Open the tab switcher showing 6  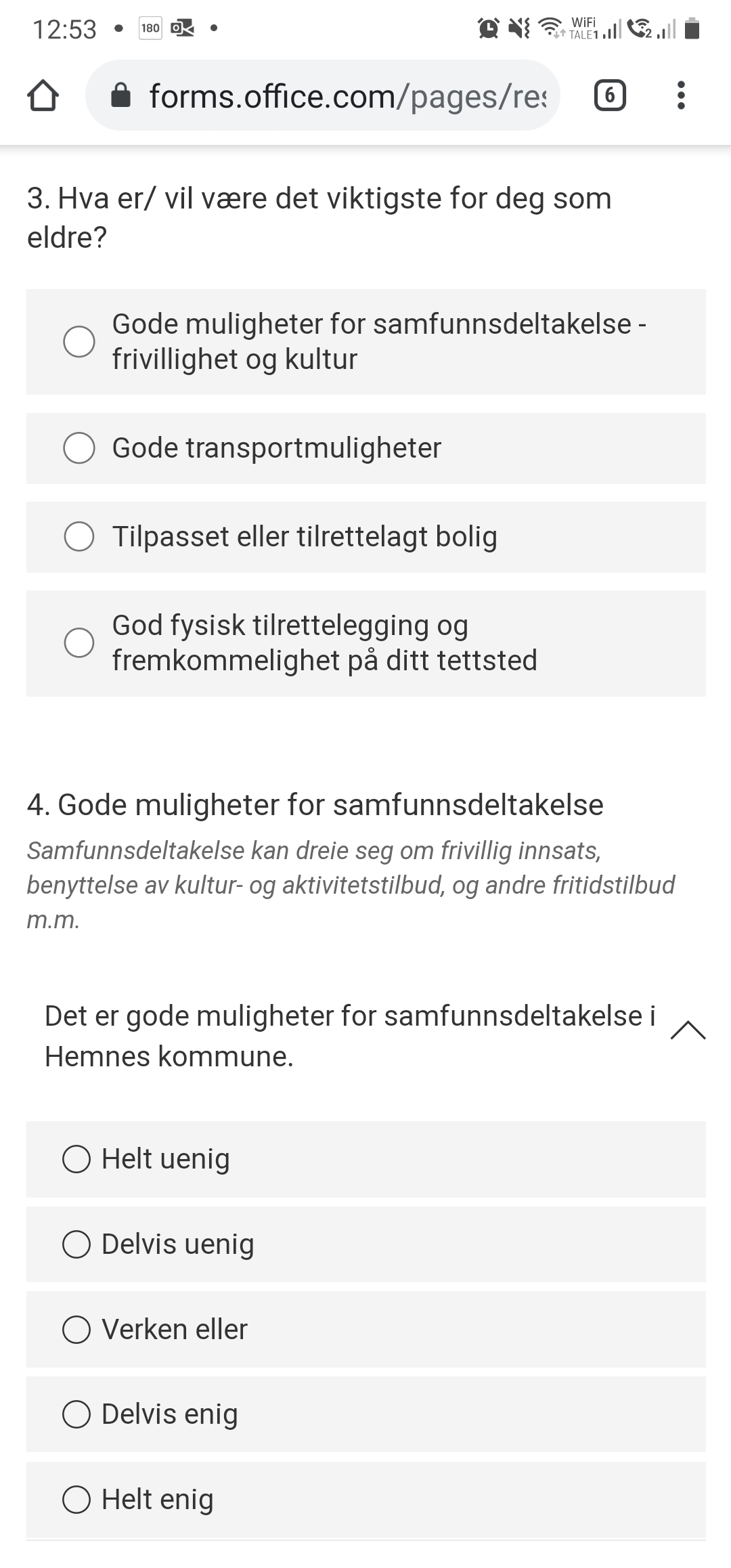(x=610, y=95)
